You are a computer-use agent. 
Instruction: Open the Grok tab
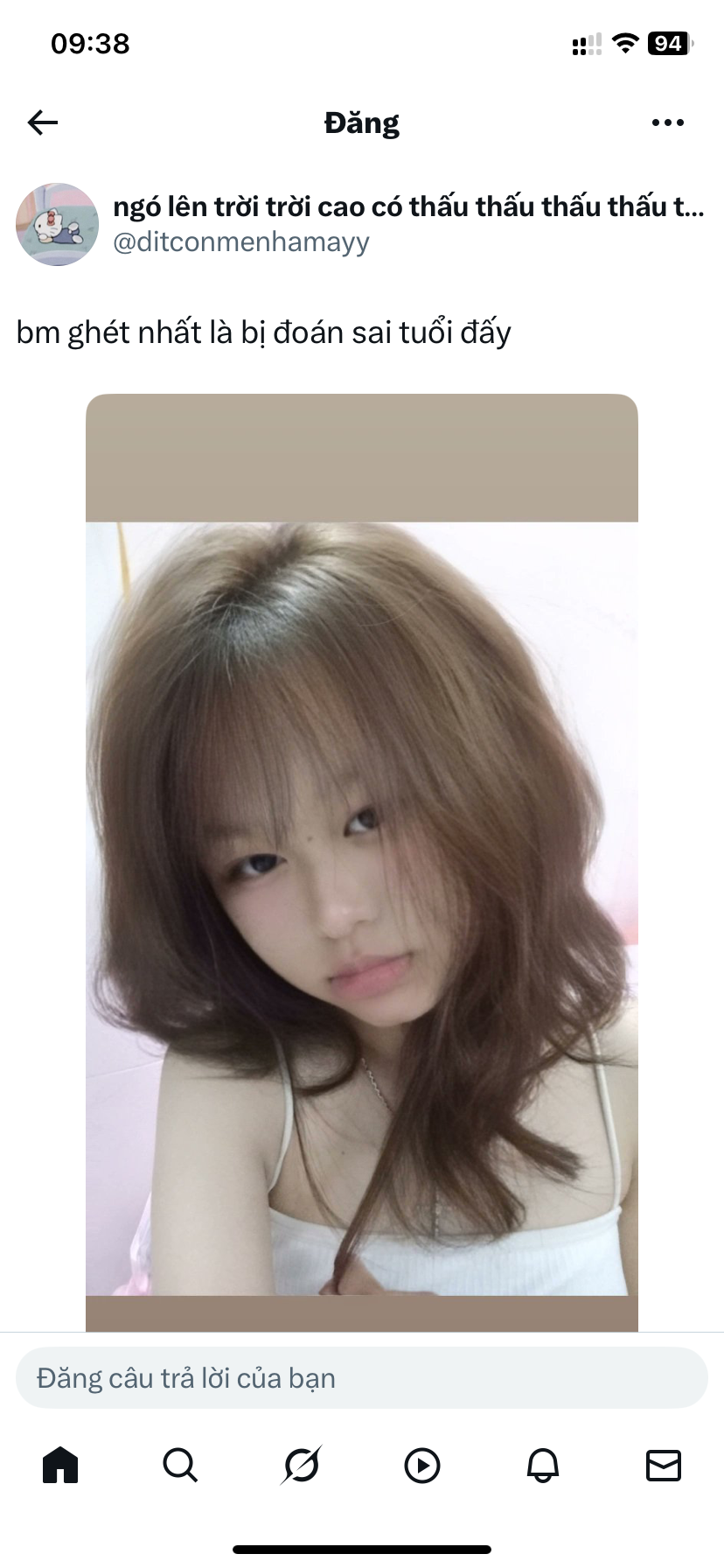[x=302, y=1465]
